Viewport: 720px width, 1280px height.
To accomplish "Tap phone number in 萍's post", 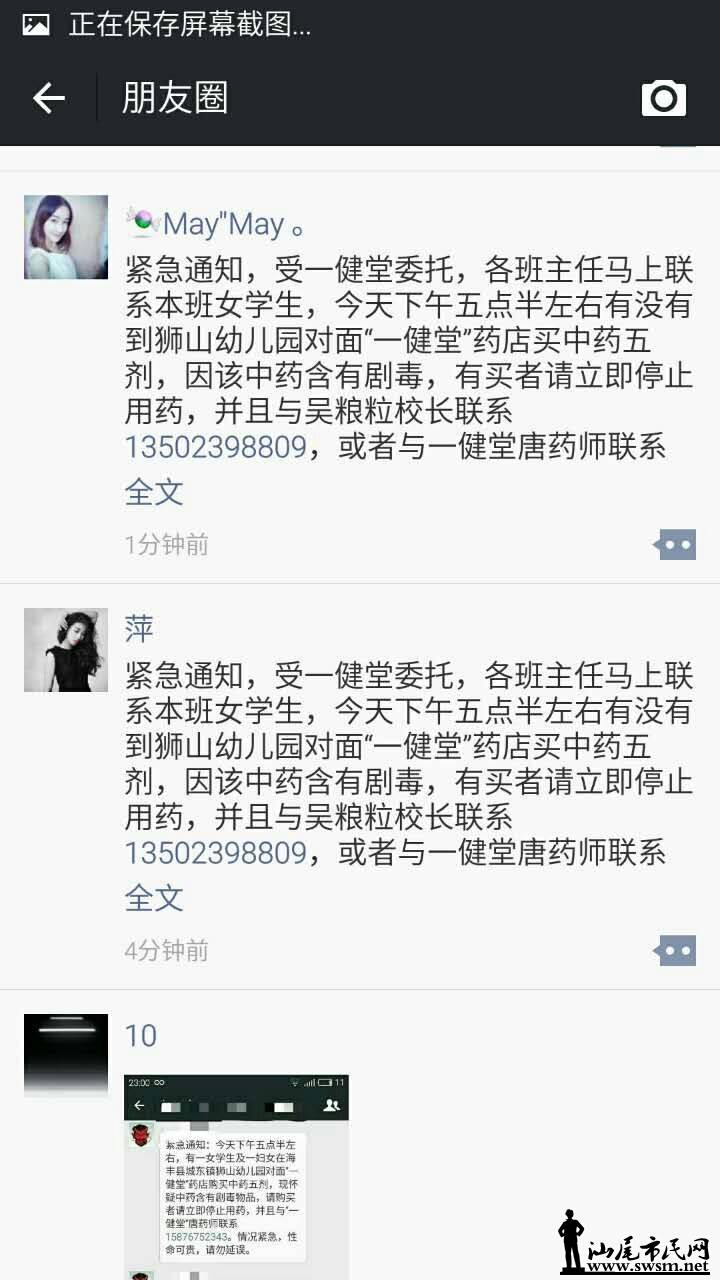I will click(215, 853).
